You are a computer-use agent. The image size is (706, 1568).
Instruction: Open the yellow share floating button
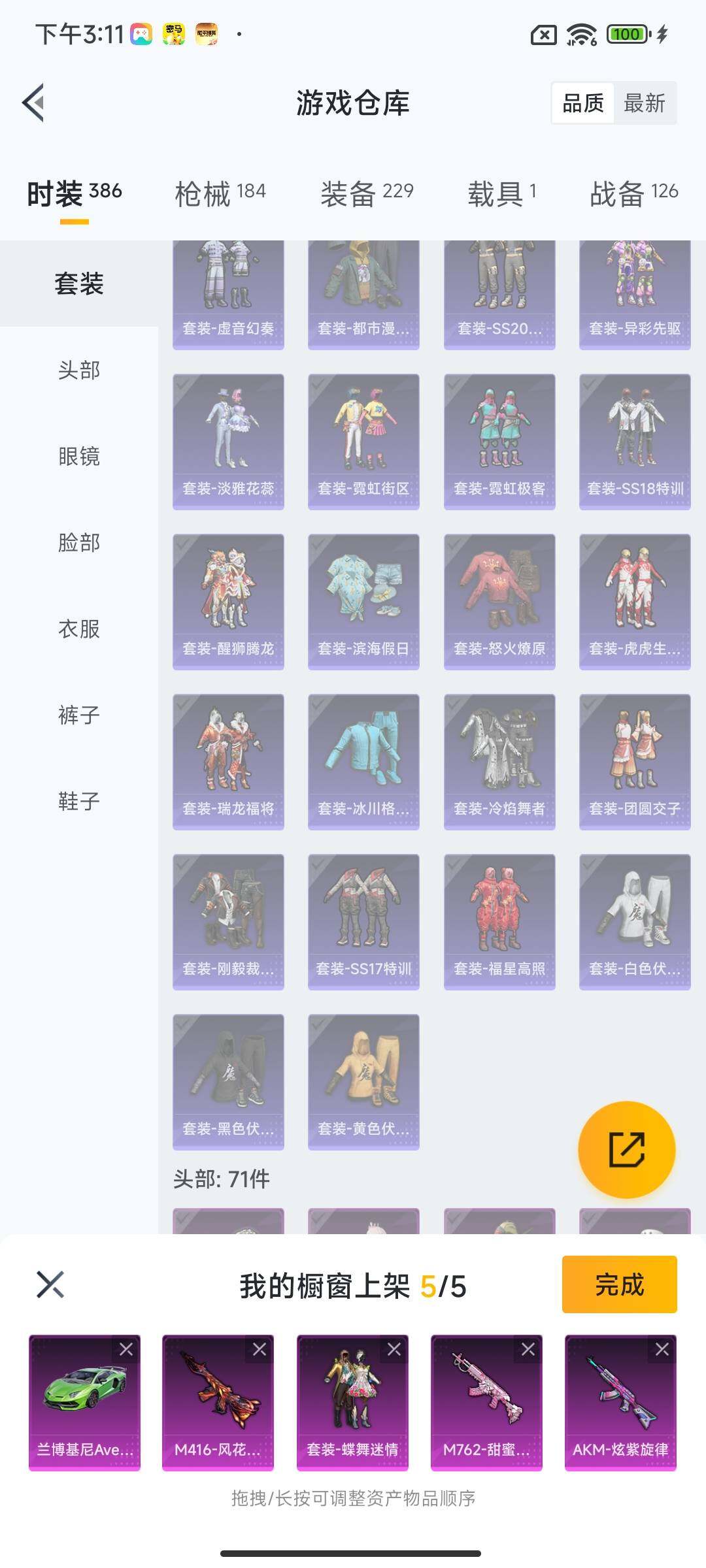[x=626, y=1150]
